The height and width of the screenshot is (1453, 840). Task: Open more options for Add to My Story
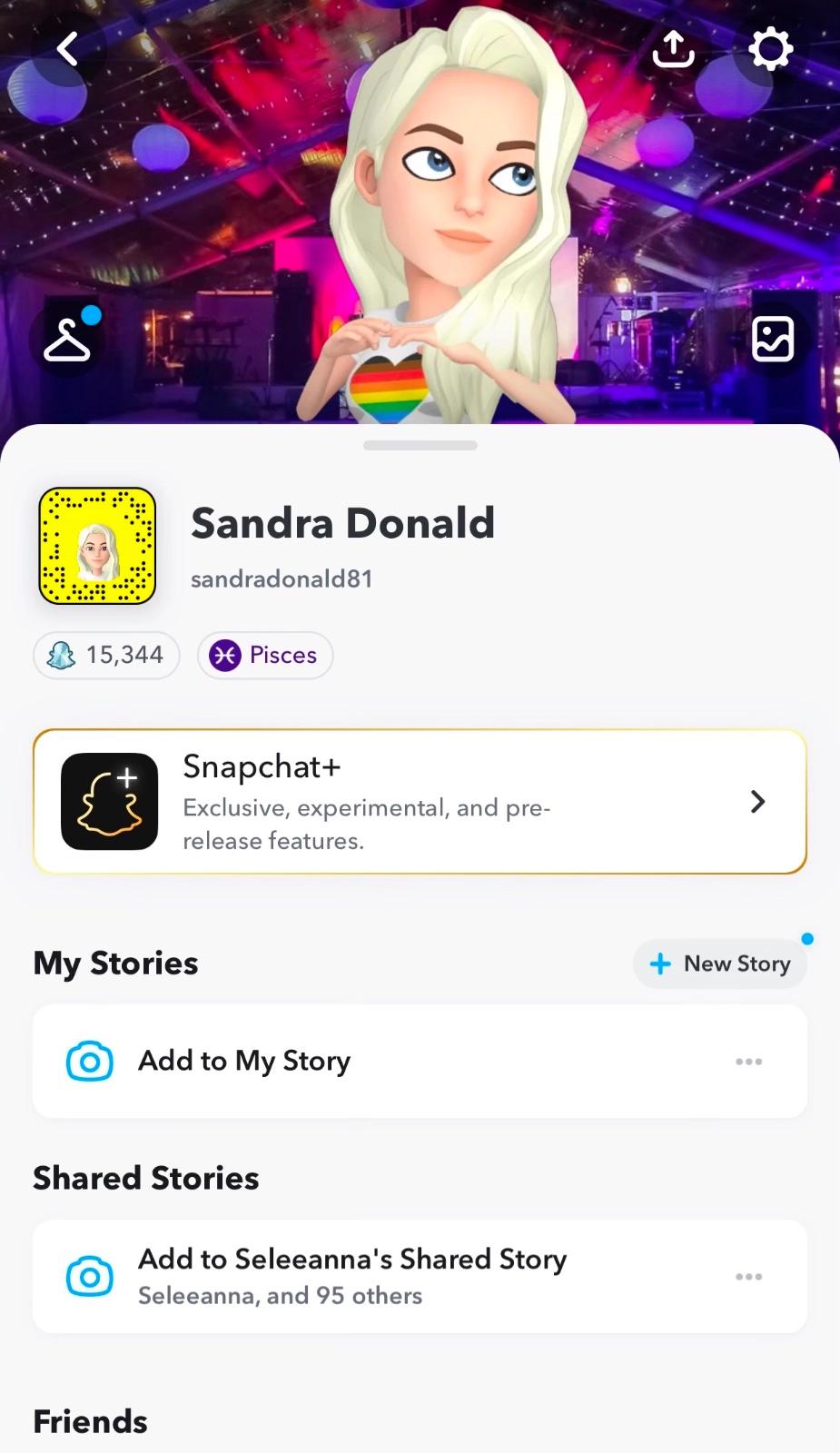coord(748,1061)
